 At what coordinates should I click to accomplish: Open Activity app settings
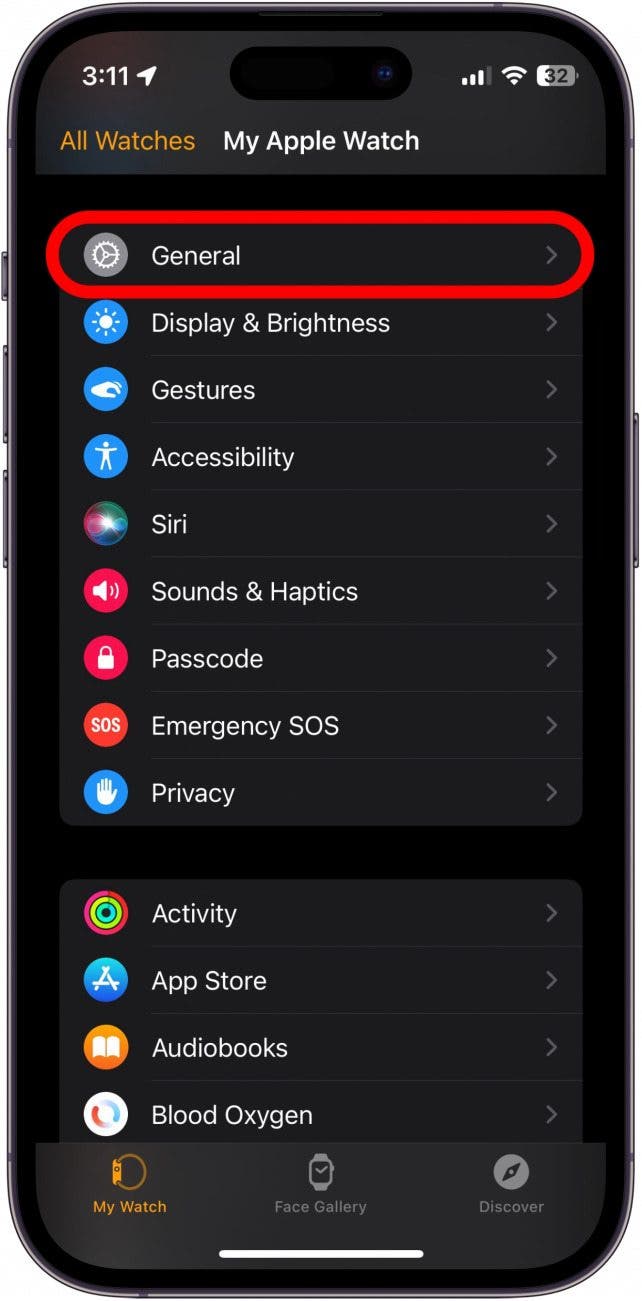pyautogui.click(x=320, y=913)
